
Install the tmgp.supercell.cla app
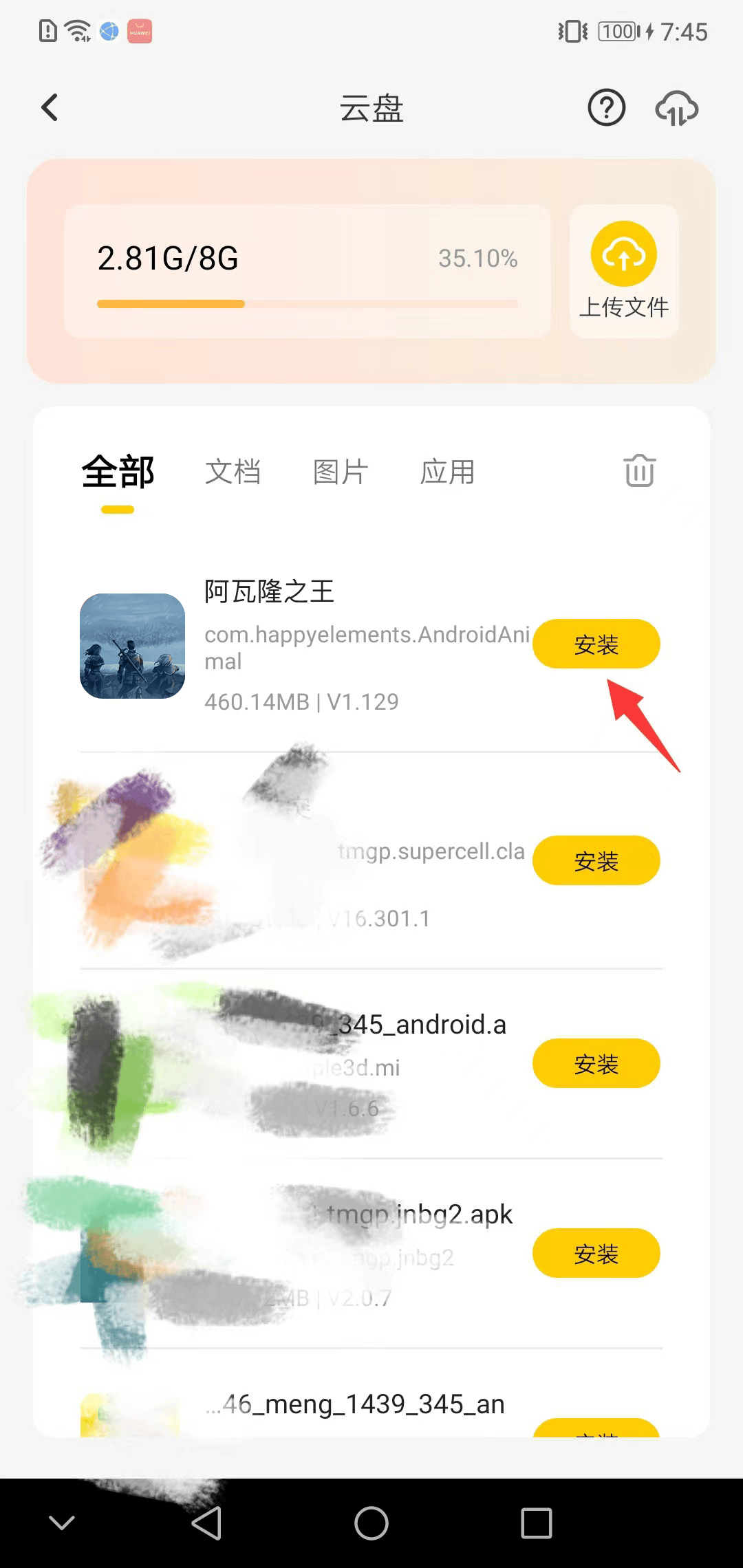596,860
